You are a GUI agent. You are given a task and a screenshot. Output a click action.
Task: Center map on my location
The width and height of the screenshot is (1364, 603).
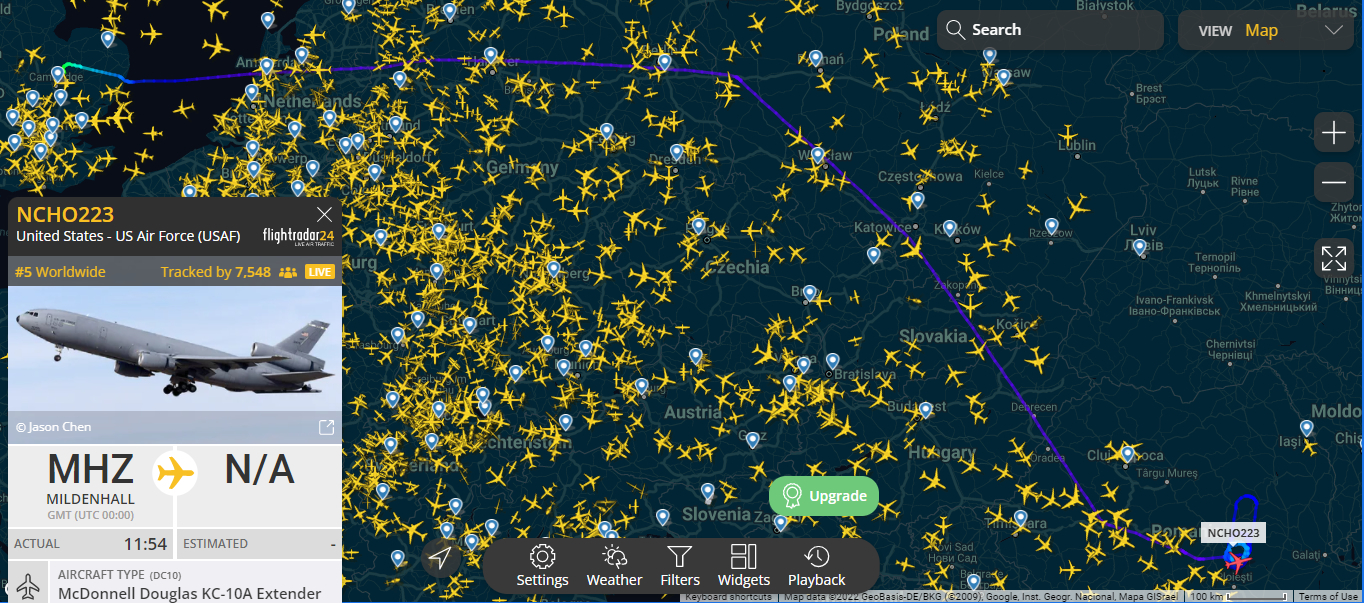click(440, 558)
